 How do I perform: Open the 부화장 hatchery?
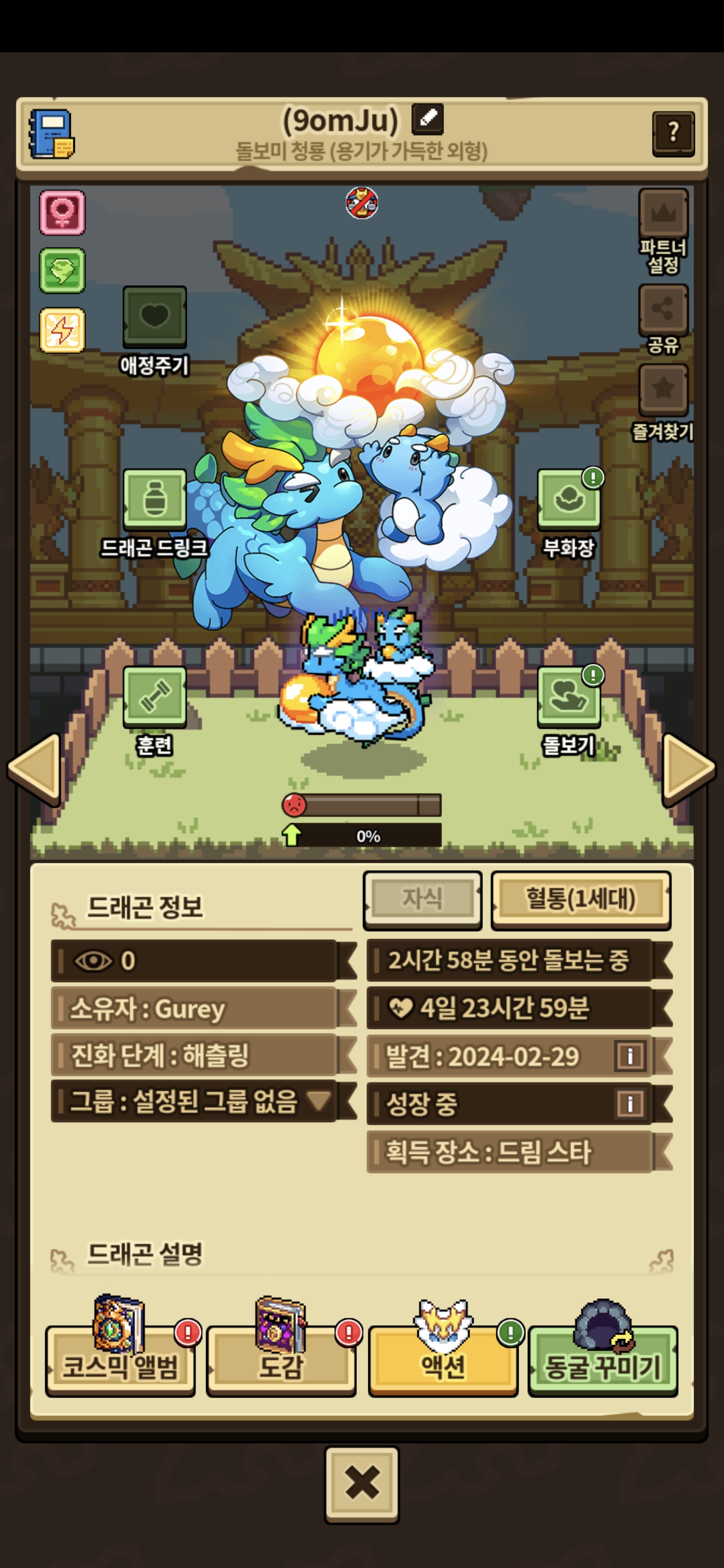(569, 499)
